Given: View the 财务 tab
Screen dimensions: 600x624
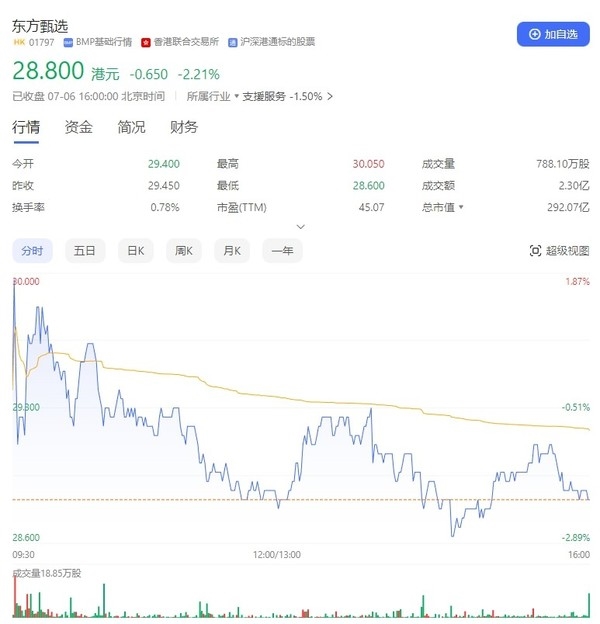Looking at the screenshot, I should pos(184,127).
